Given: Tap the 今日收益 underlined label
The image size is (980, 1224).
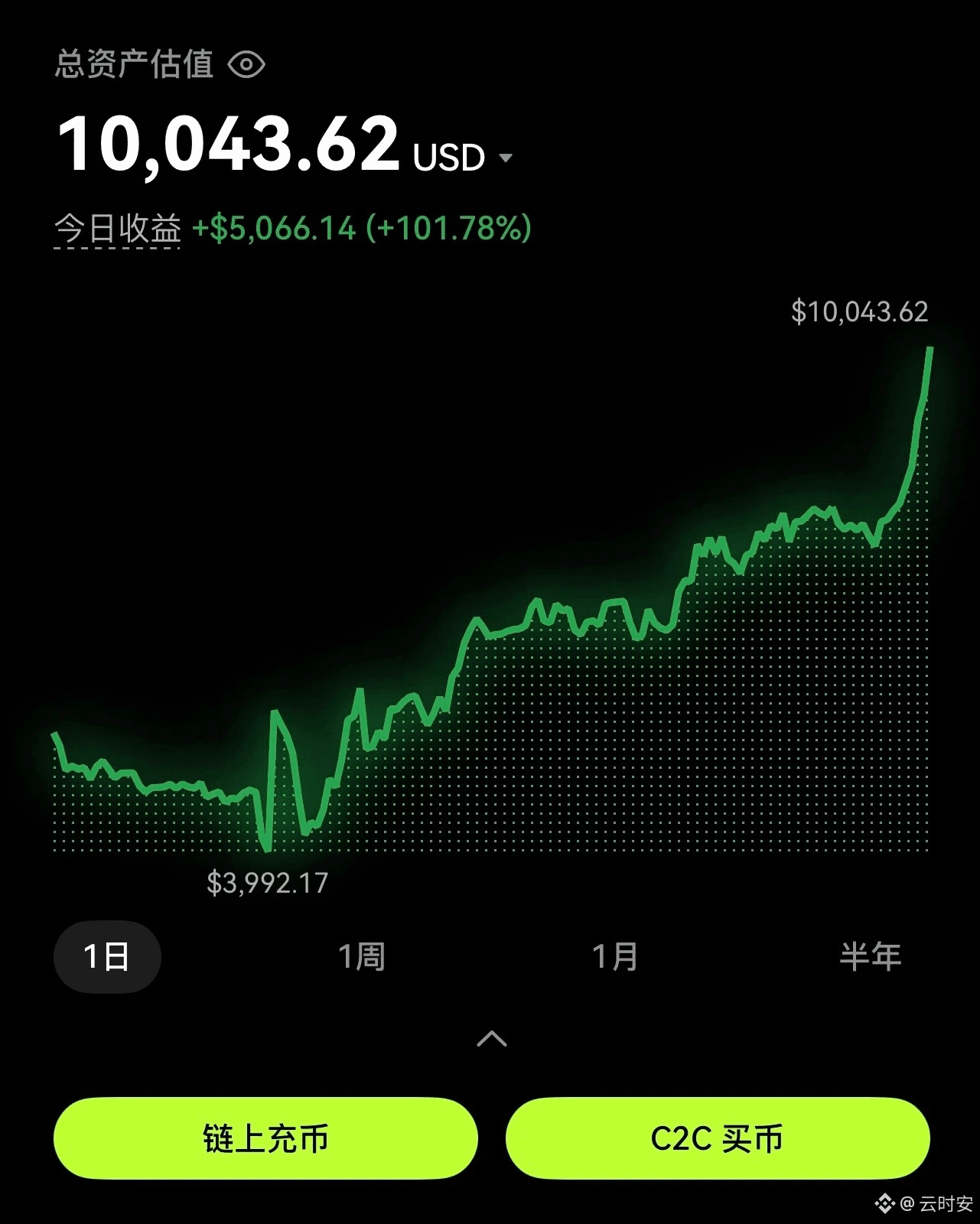Looking at the screenshot, I should (117, 229).
